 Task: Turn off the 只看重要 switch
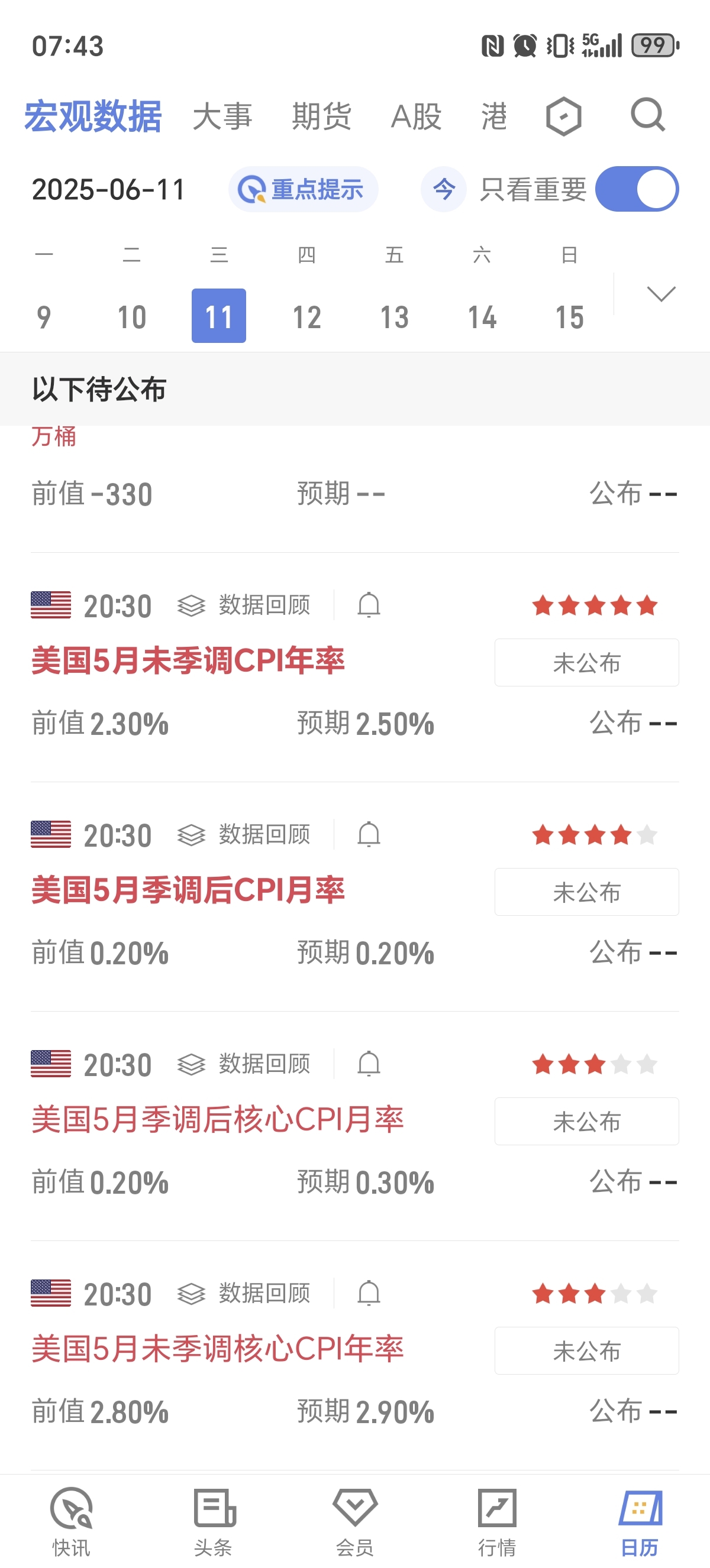[x=637, y=189]
